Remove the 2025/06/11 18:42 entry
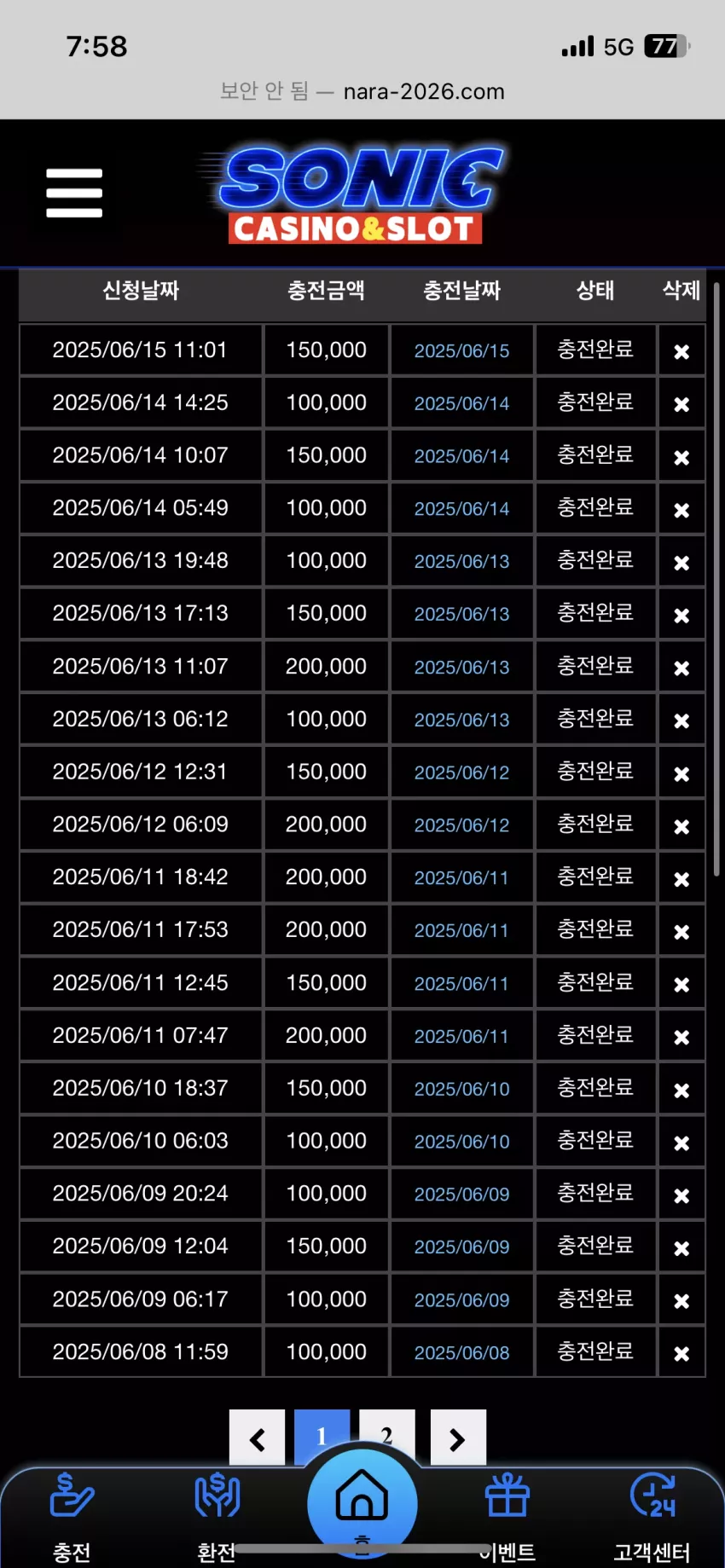The width and height of the screenshot is (725, 1568). pyautogui.click(x=681, y=879)
